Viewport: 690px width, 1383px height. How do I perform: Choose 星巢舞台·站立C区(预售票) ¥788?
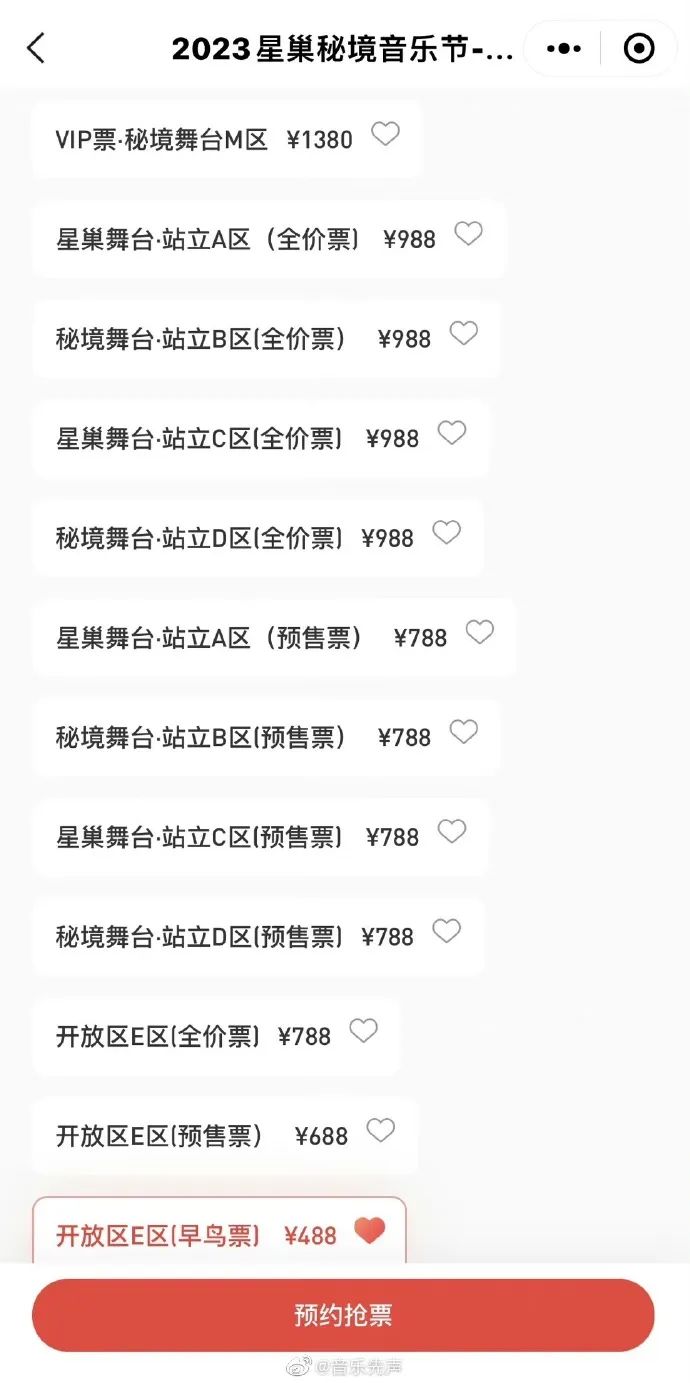point(237,837)
